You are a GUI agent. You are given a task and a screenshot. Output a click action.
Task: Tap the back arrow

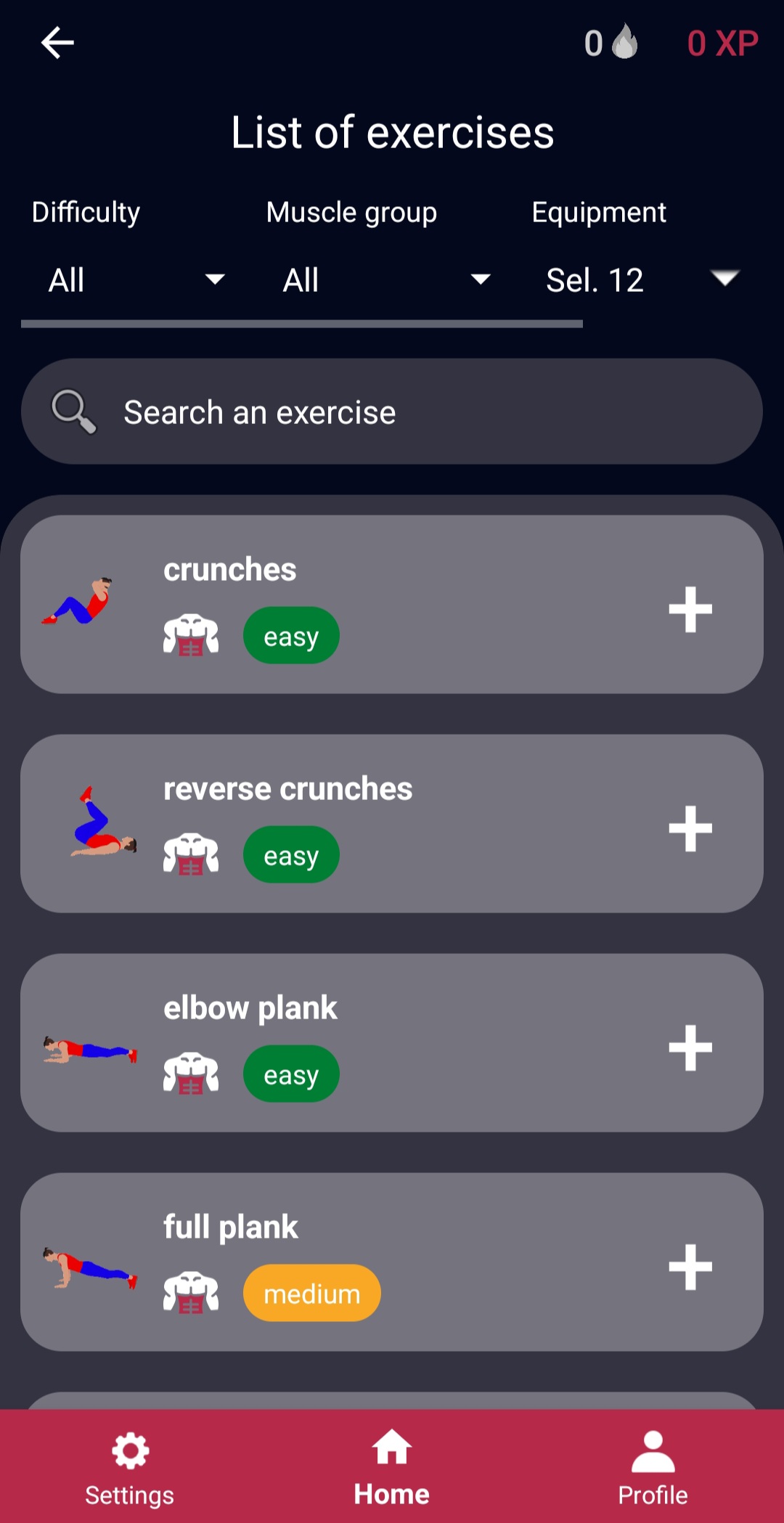pyautogui.click(x=57, y=42)
